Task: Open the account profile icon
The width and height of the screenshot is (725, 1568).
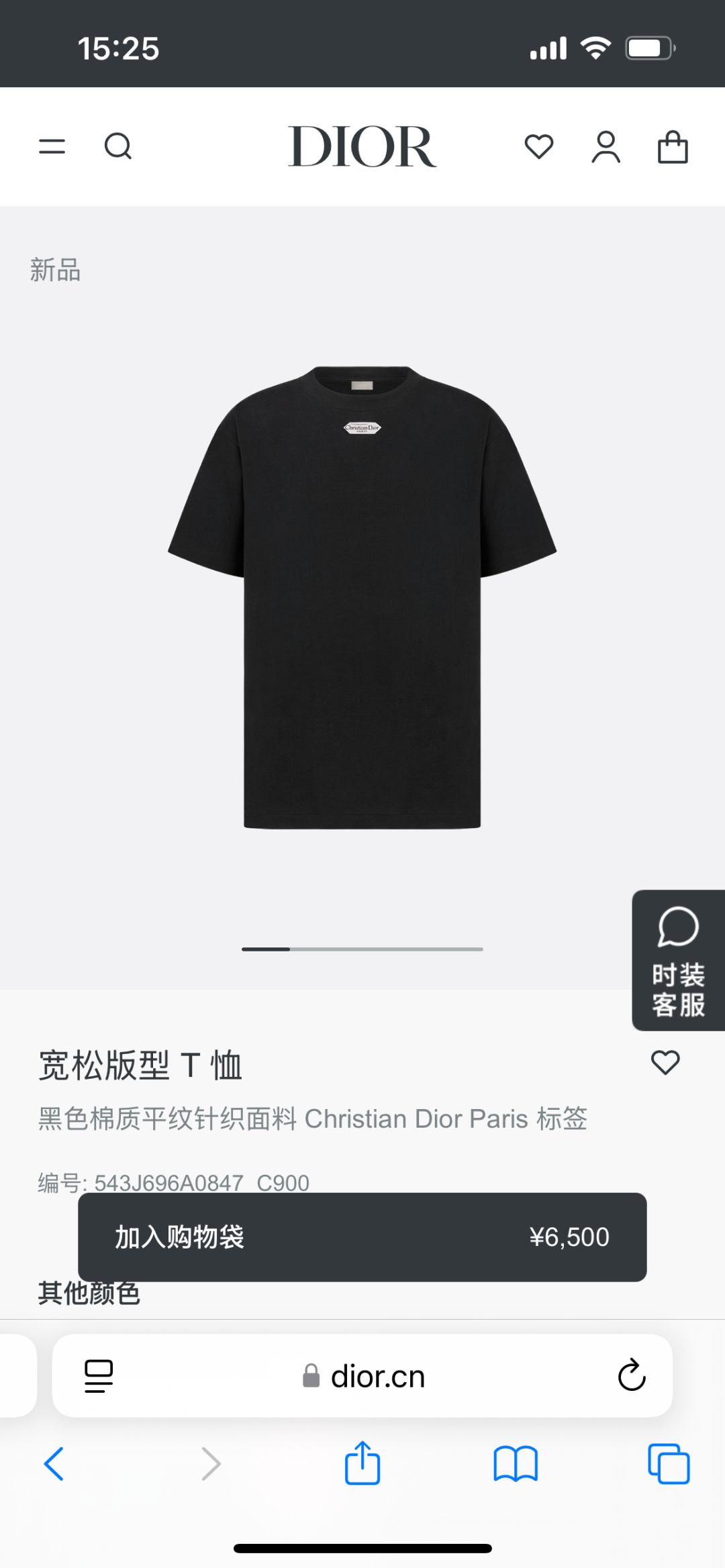Action: click(606, 147)
